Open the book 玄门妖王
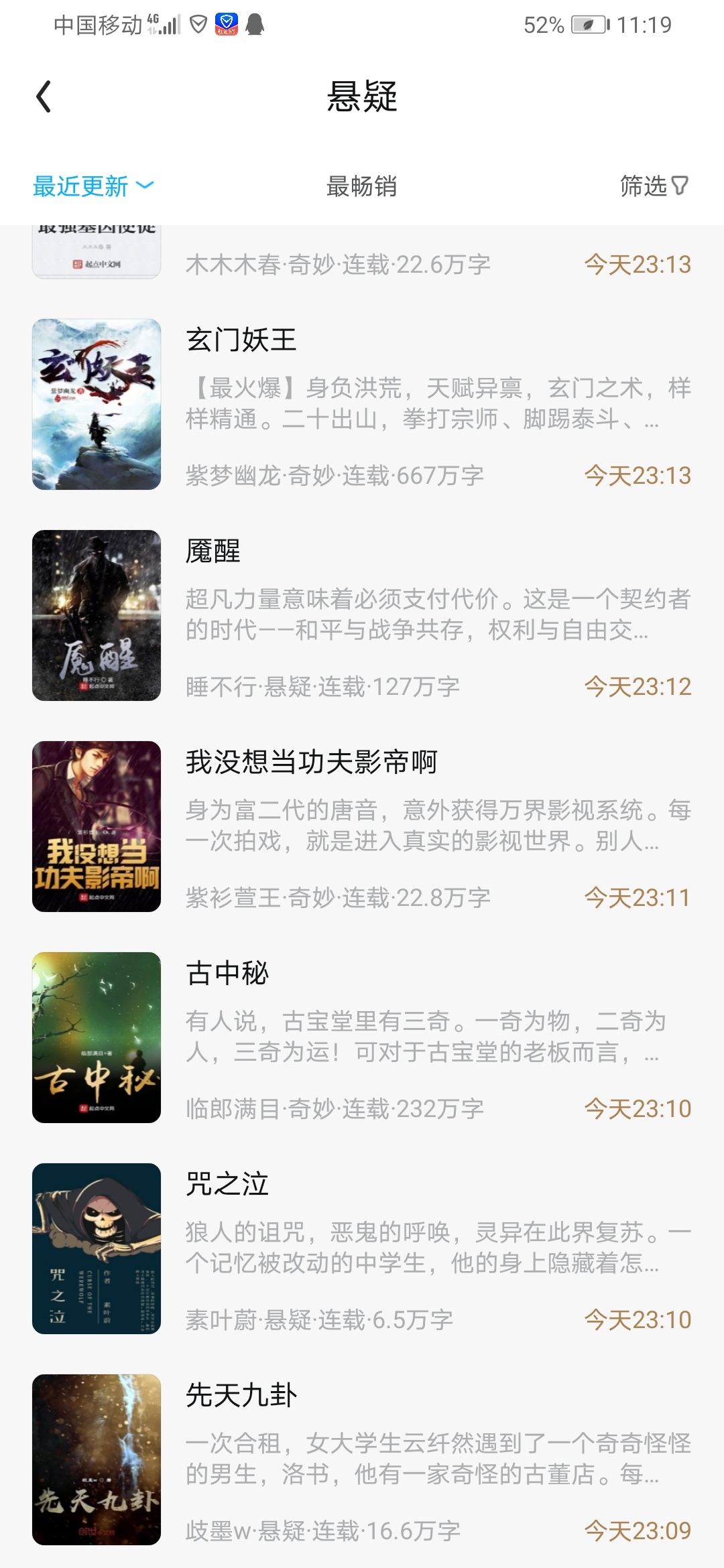The height and width of the screenshot is (1568, 724). (362, 404)
